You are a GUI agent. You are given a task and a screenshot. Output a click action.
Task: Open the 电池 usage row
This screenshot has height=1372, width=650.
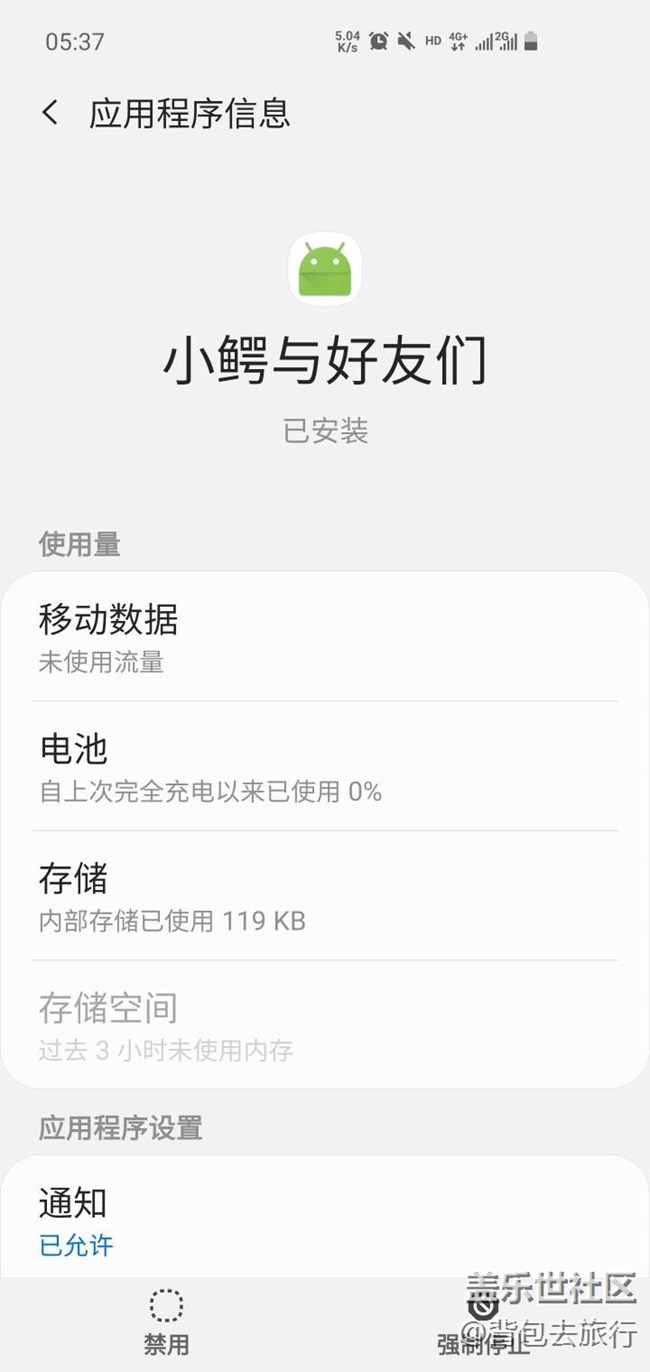pos(325,766)
